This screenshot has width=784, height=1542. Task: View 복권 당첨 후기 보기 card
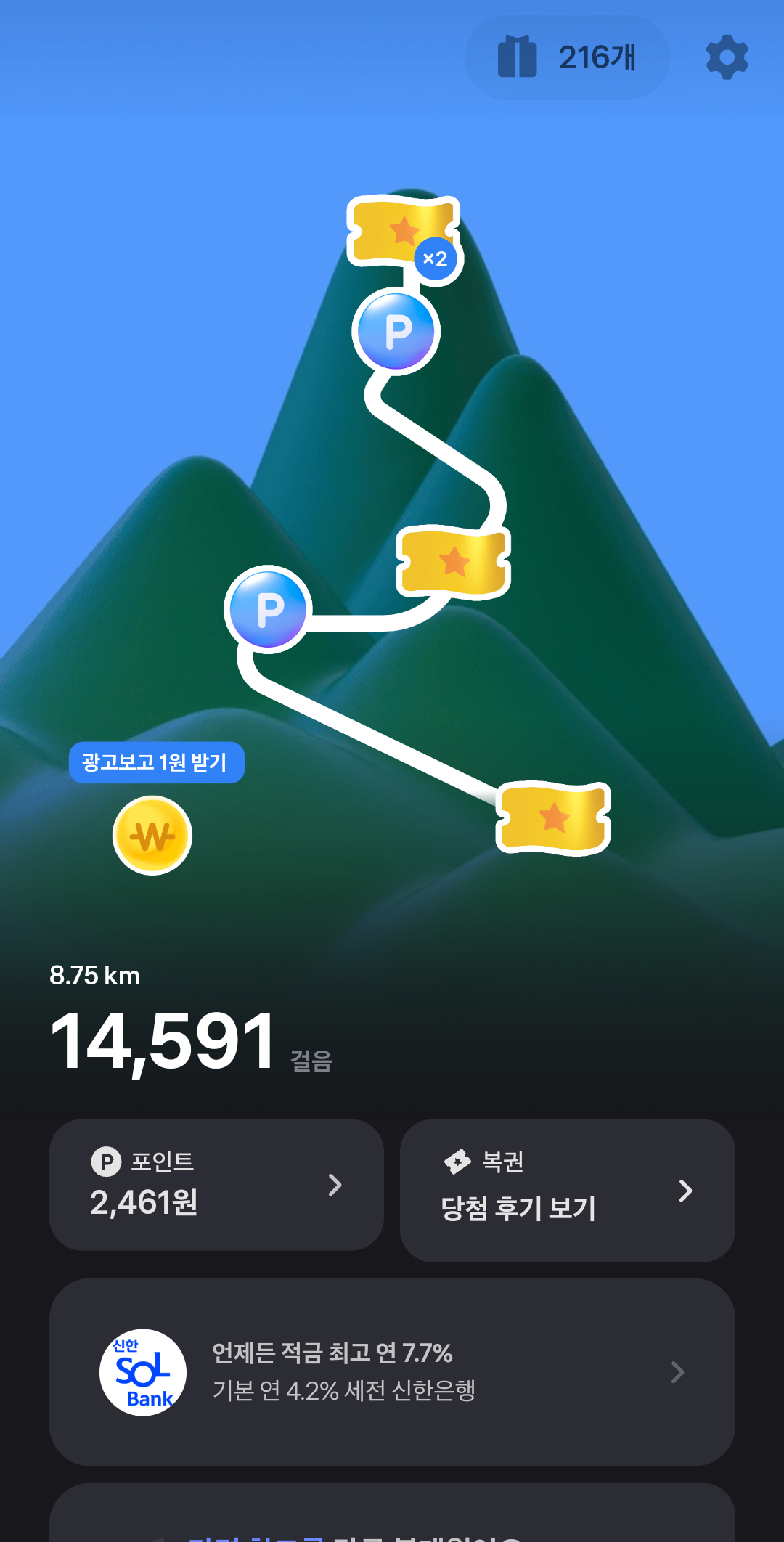click(567, 1190)
